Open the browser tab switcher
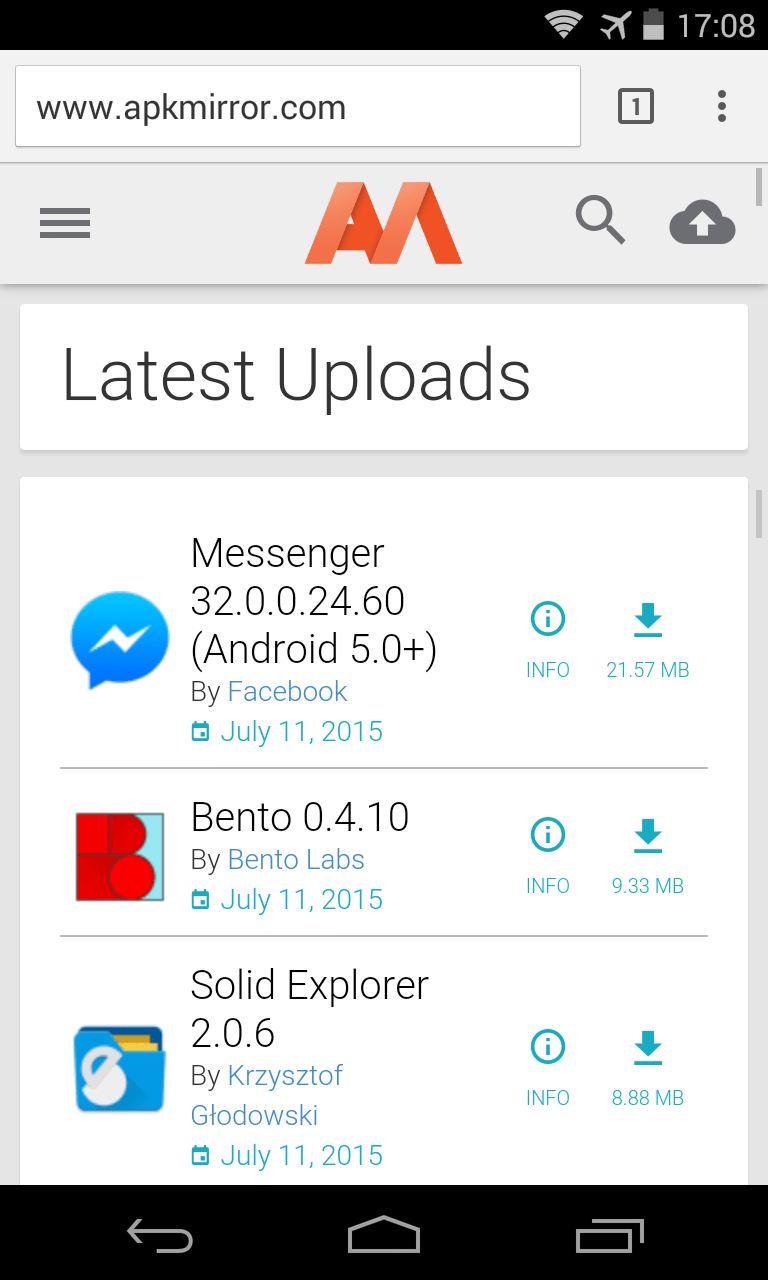This screenshot has width=768, height=1280. [x=636, y=105]
